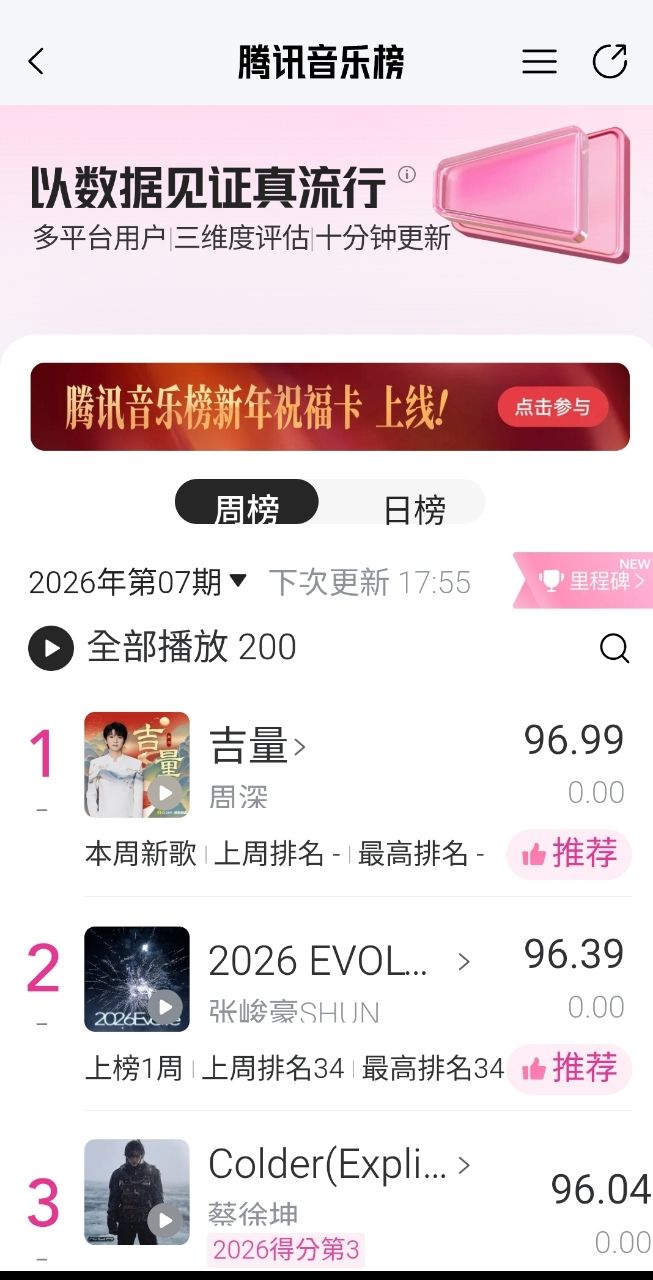Open the 新年祝福卡 banner via 点击参与
Viewport: 653px width, 1280px height.
pyautogui.click(x=552, y=407)
